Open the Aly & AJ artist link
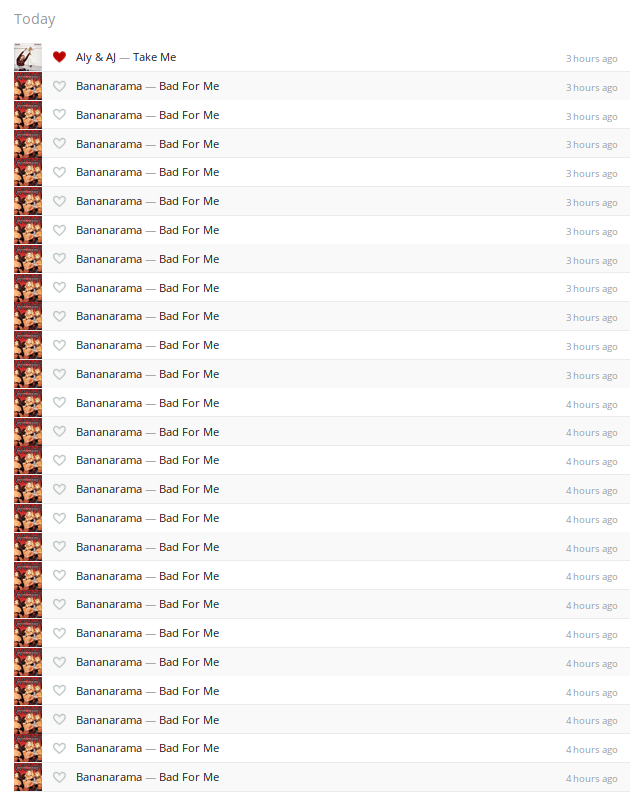This screenshot has height=797, width=637. pyautogui.click(x=95, y=57)
